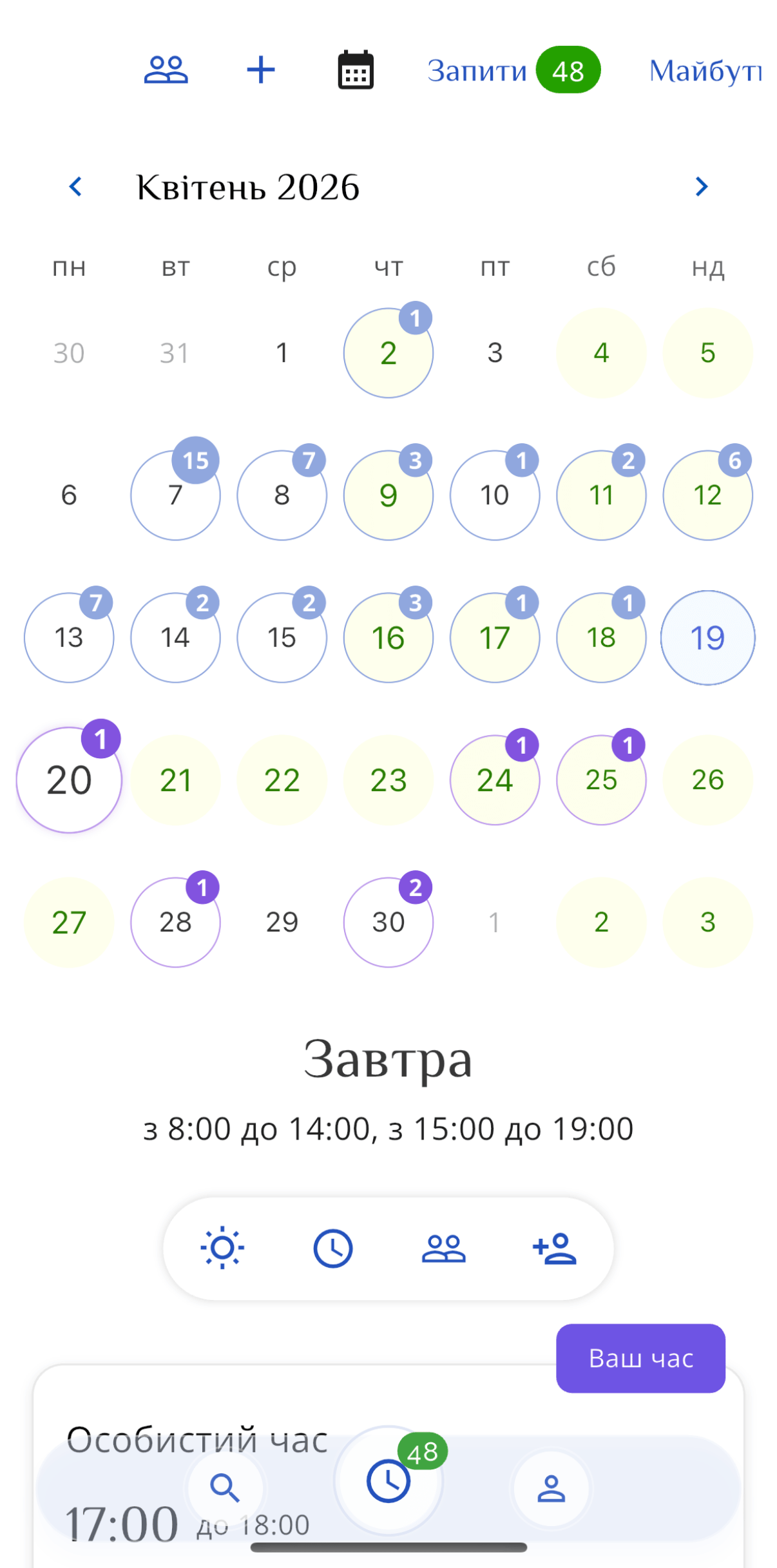The width and height of the screenshot is (777, 1568).
Task: Expand details for April 30 appointments
Action: 388,921
